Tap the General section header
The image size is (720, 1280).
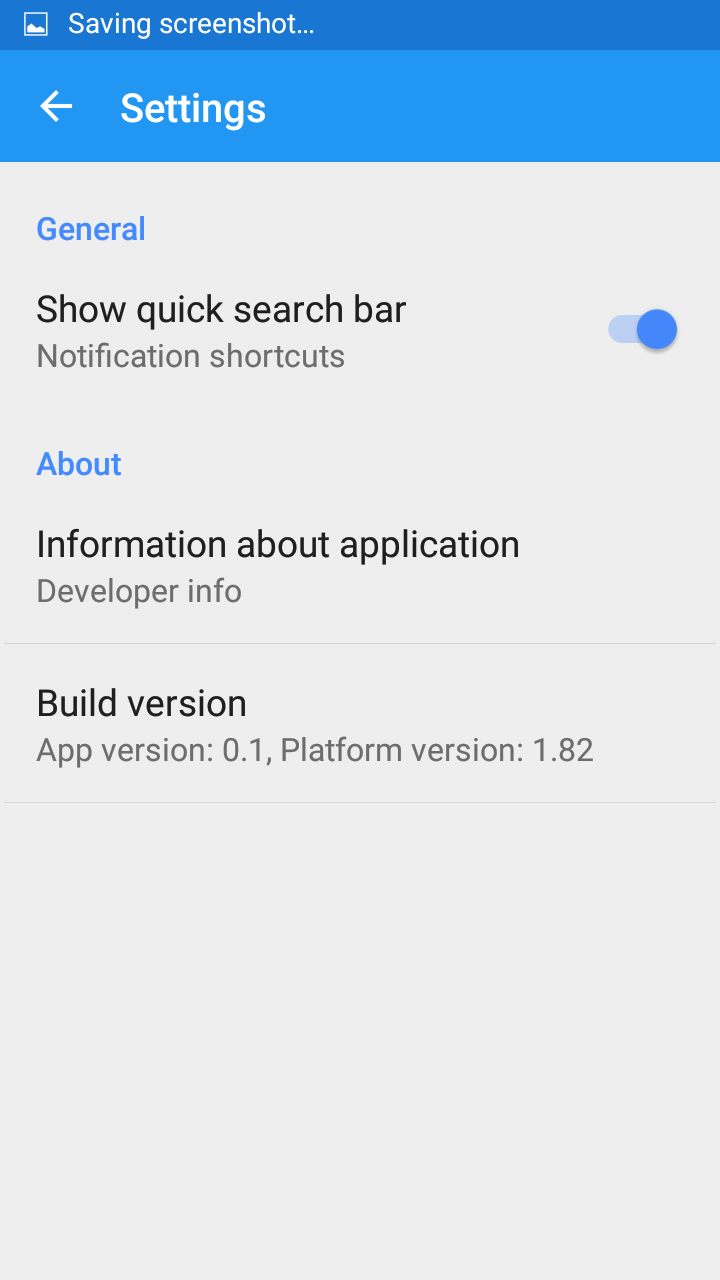coord(90,229)
